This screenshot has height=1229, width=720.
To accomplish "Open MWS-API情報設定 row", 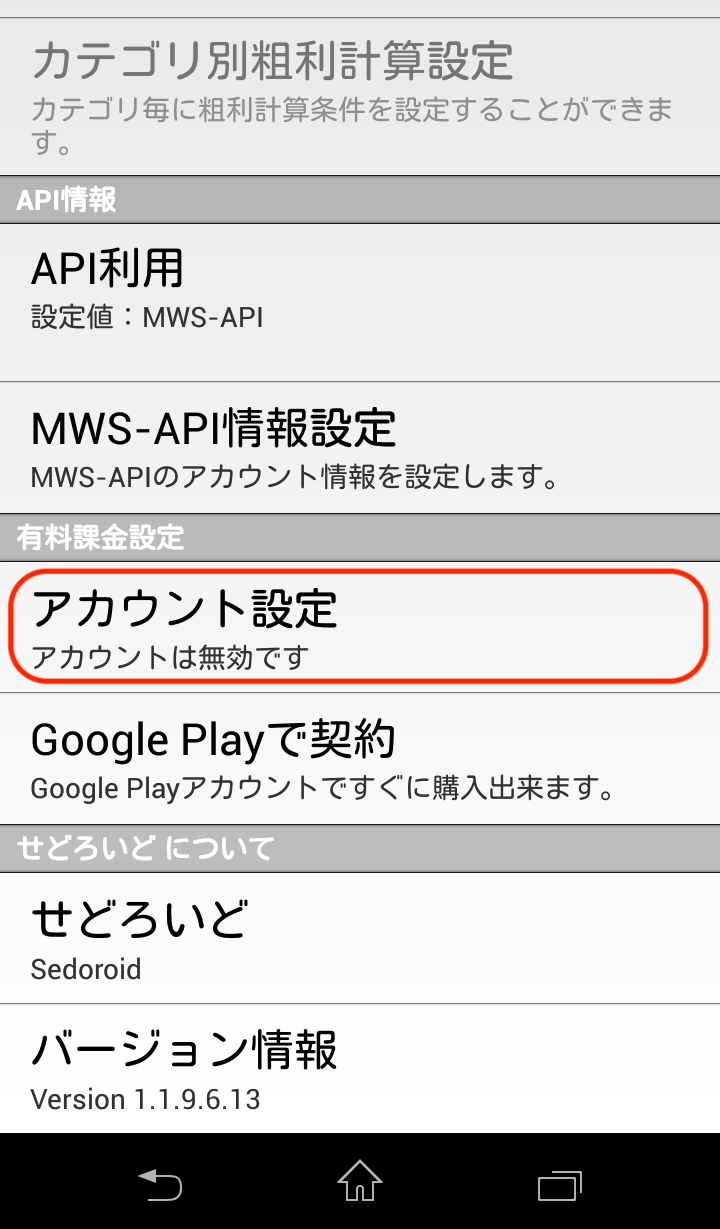I will click(360, 448).
